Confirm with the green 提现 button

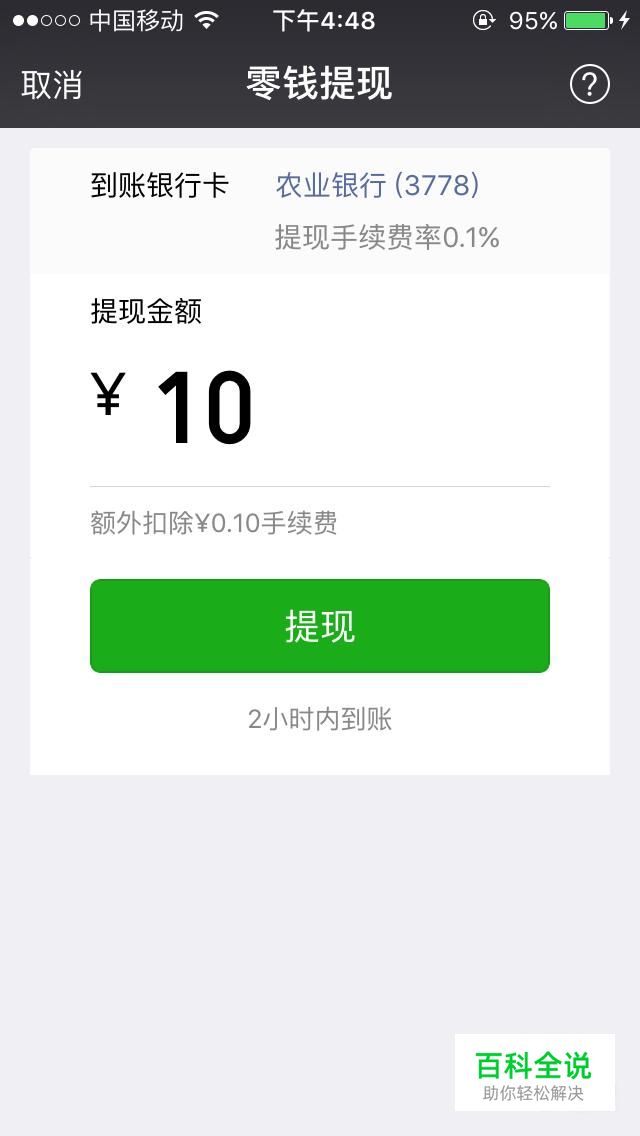[320, 626]
